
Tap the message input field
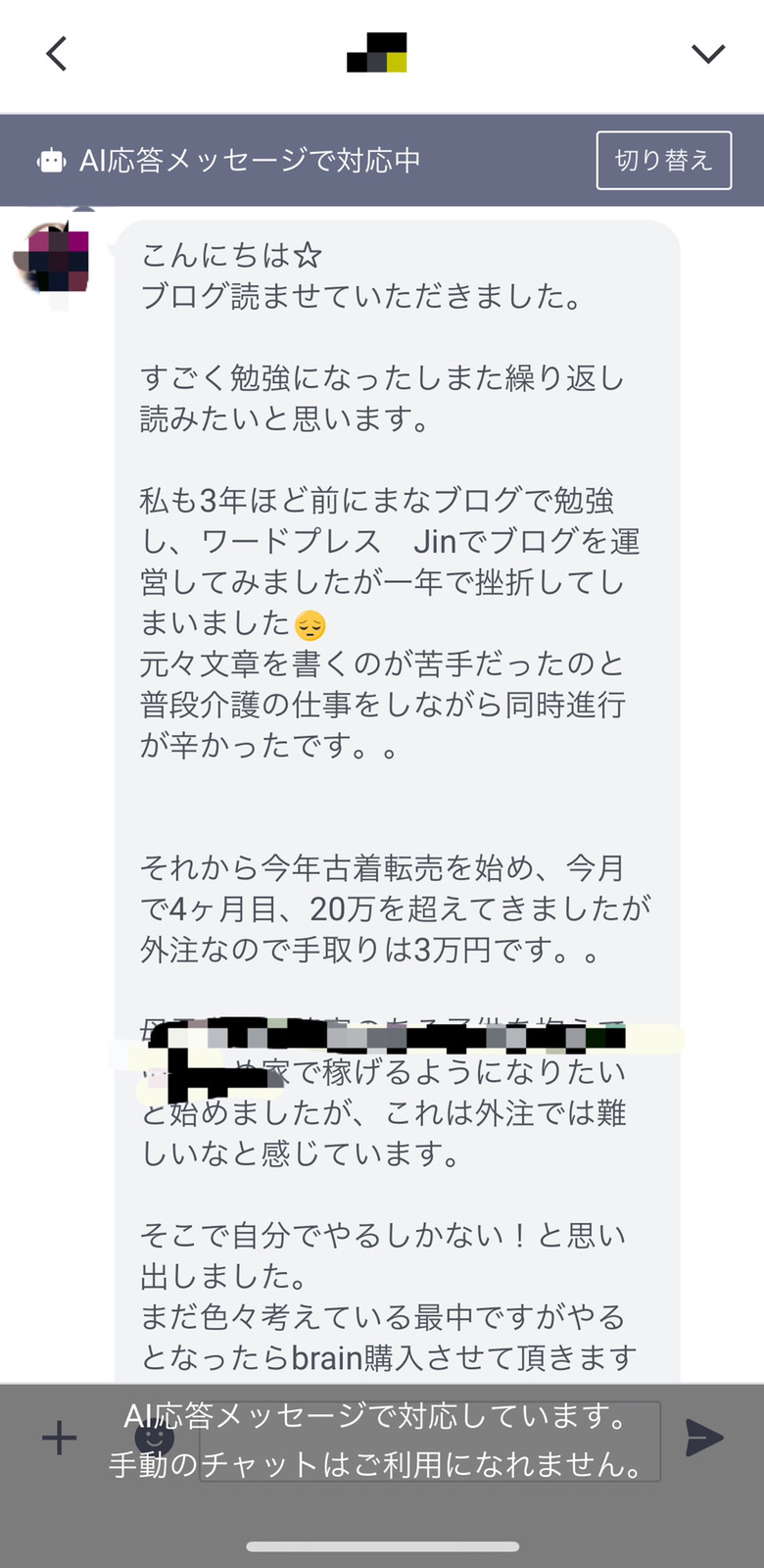[x=430, y=1441]
